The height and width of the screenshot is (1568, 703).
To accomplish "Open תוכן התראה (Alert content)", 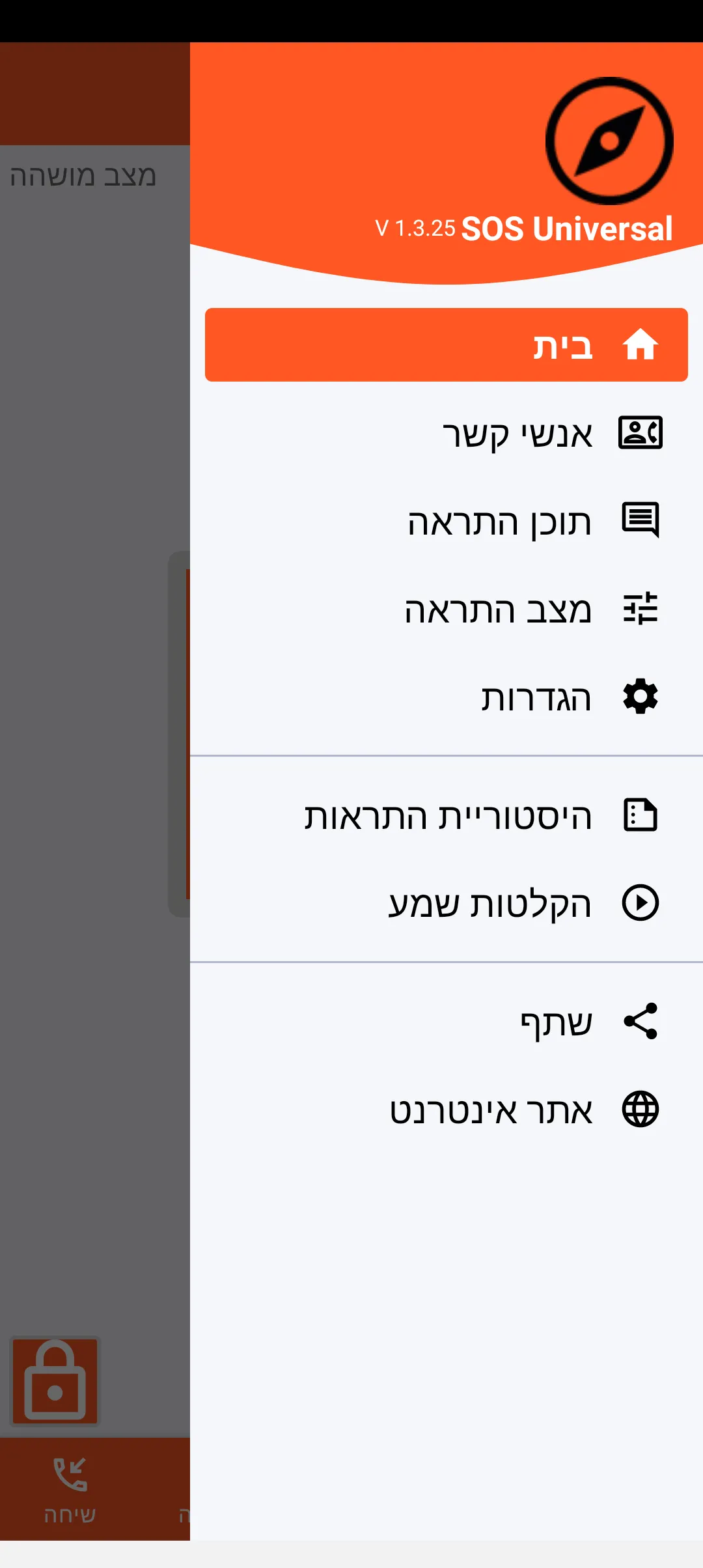I will [447, 522].
